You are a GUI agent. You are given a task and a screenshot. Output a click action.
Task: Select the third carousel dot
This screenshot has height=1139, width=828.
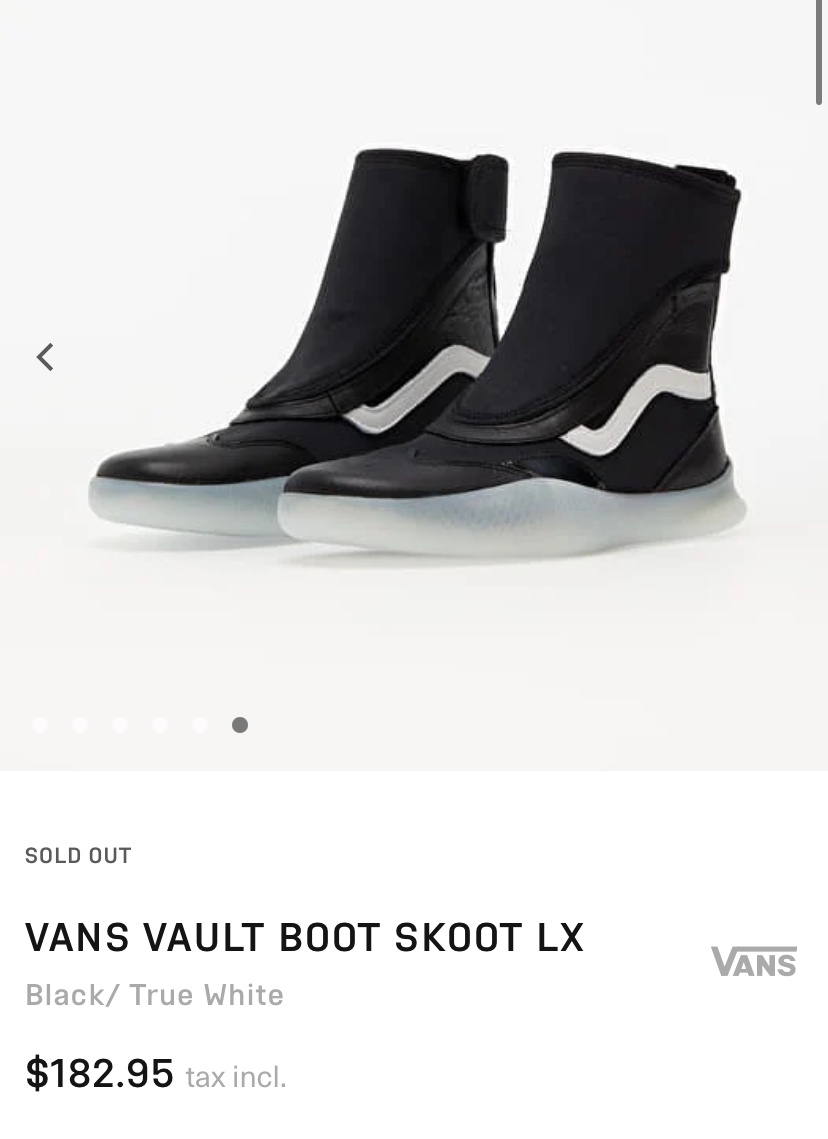coord(120,725)
